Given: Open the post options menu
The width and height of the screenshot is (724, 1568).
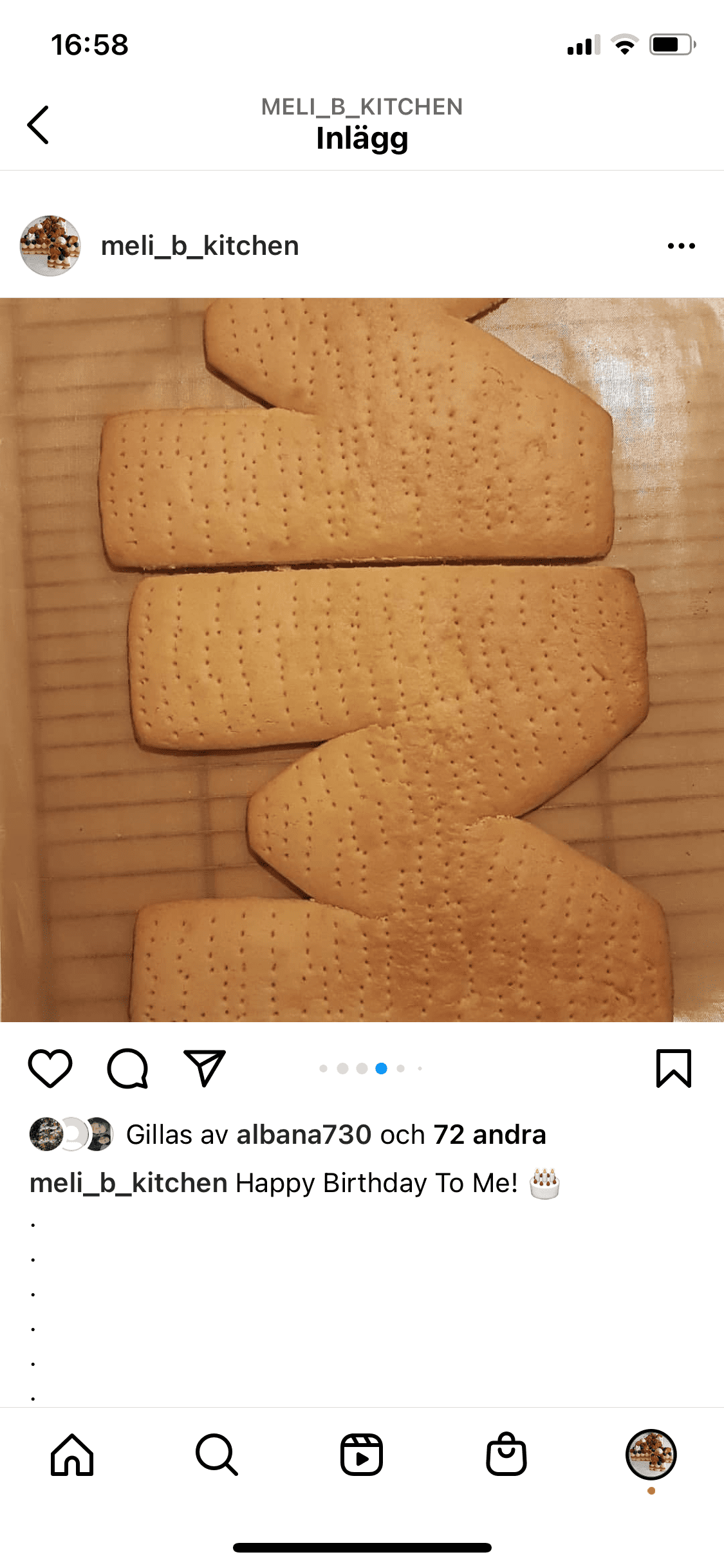Looking at the screenshot, I should [x=681, y=246].
